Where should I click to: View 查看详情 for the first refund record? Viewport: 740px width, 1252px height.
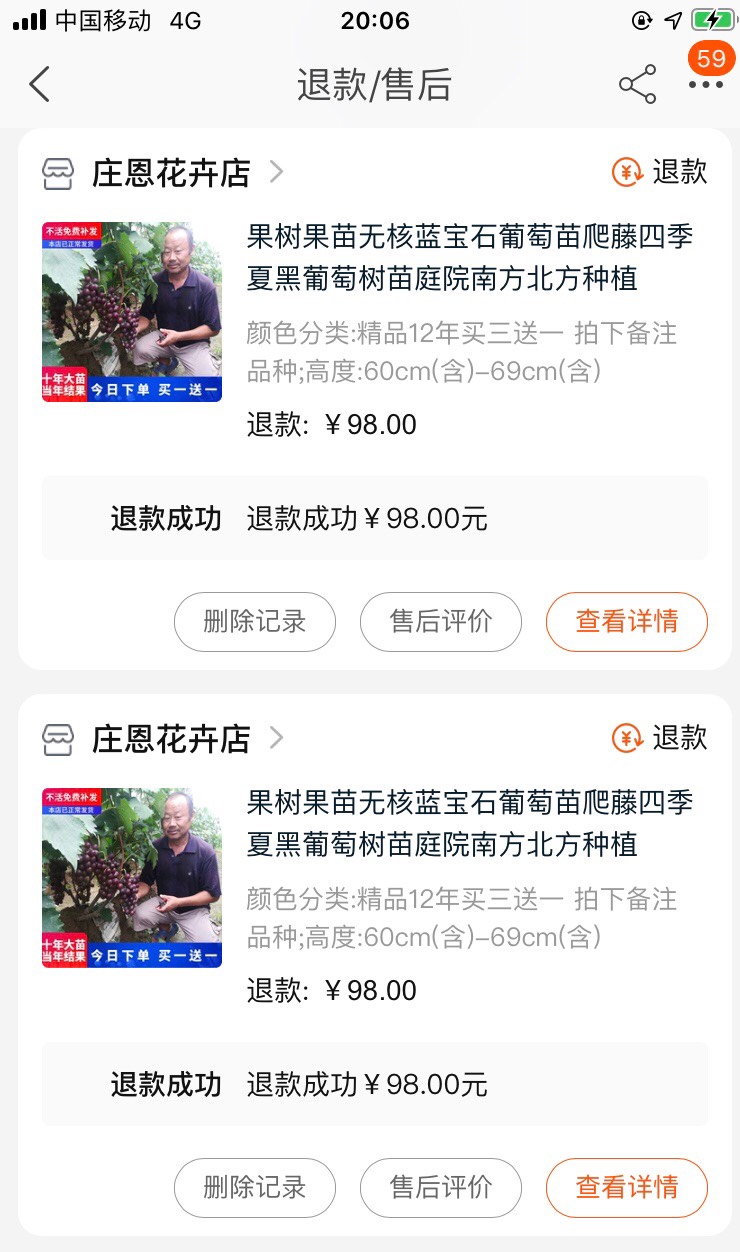(627, 621)
